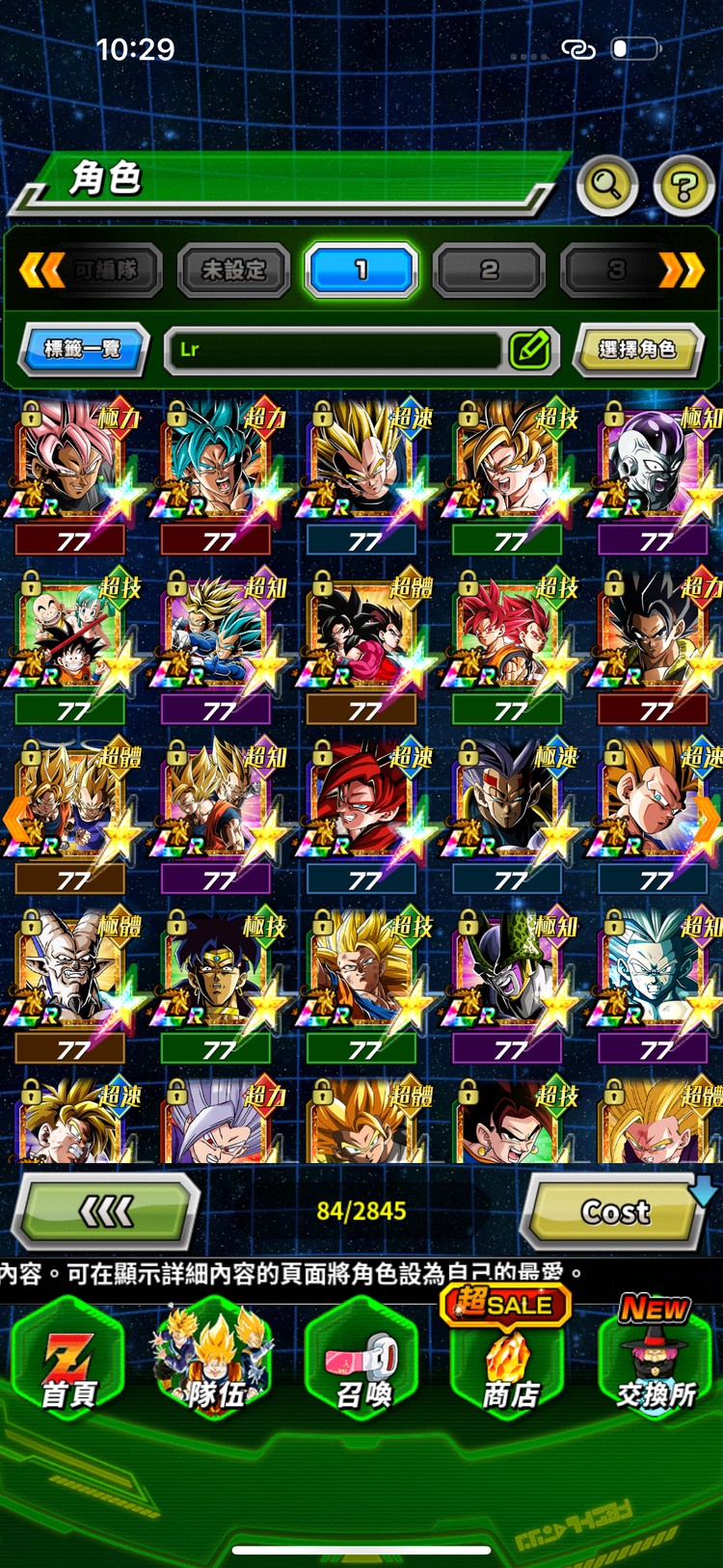Go to previous tabs with left arrows

[41, 270]
